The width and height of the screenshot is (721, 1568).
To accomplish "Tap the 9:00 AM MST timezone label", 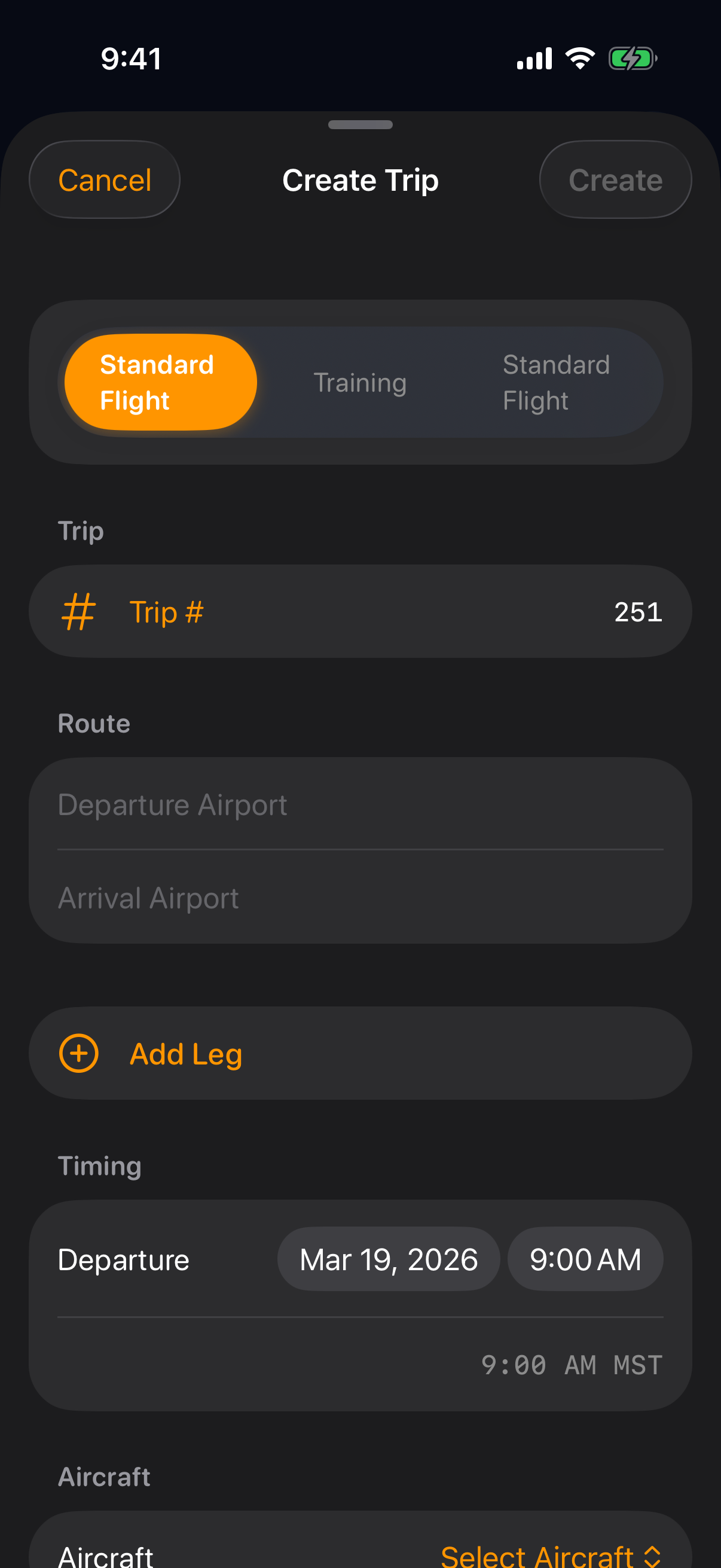I will 571,1365.
